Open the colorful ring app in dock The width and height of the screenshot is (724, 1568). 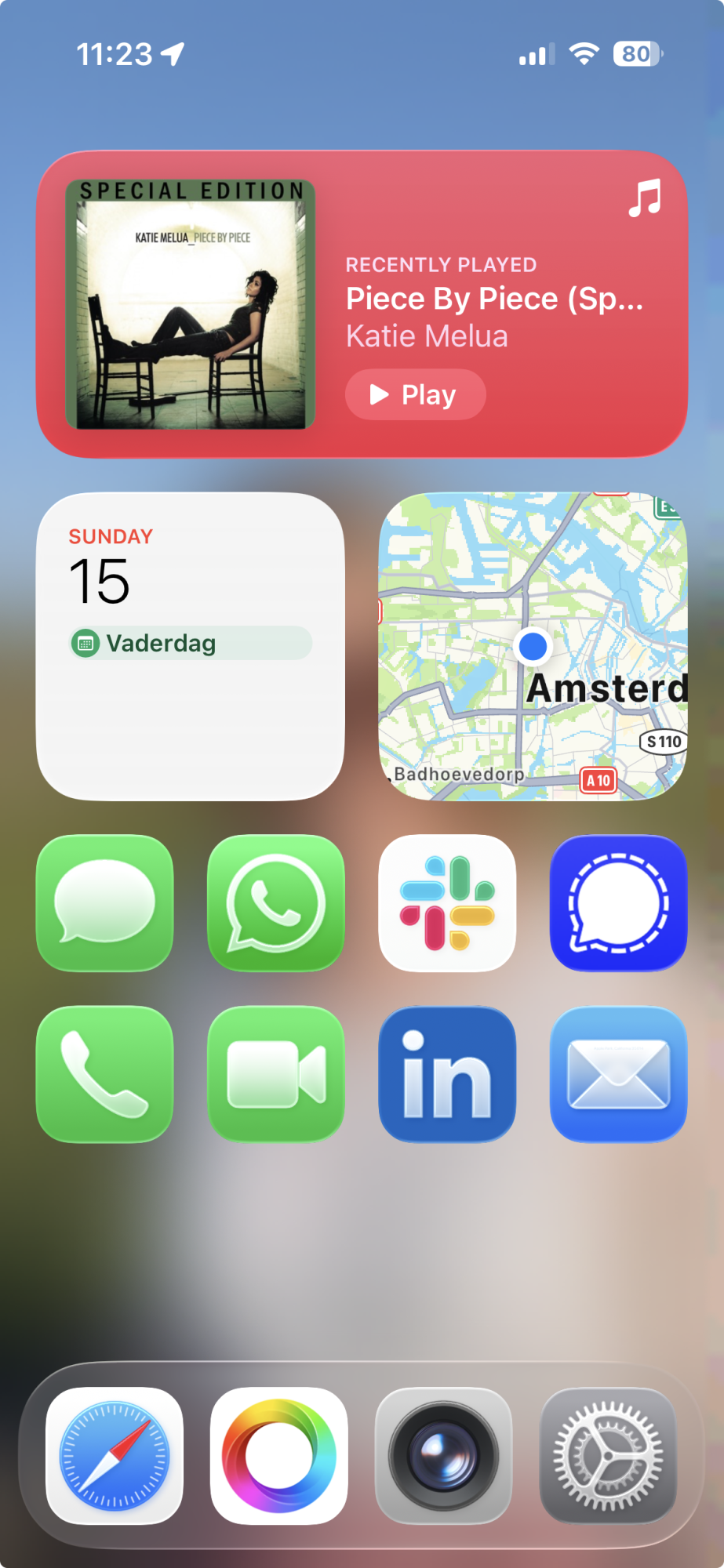pos(279,1456)
